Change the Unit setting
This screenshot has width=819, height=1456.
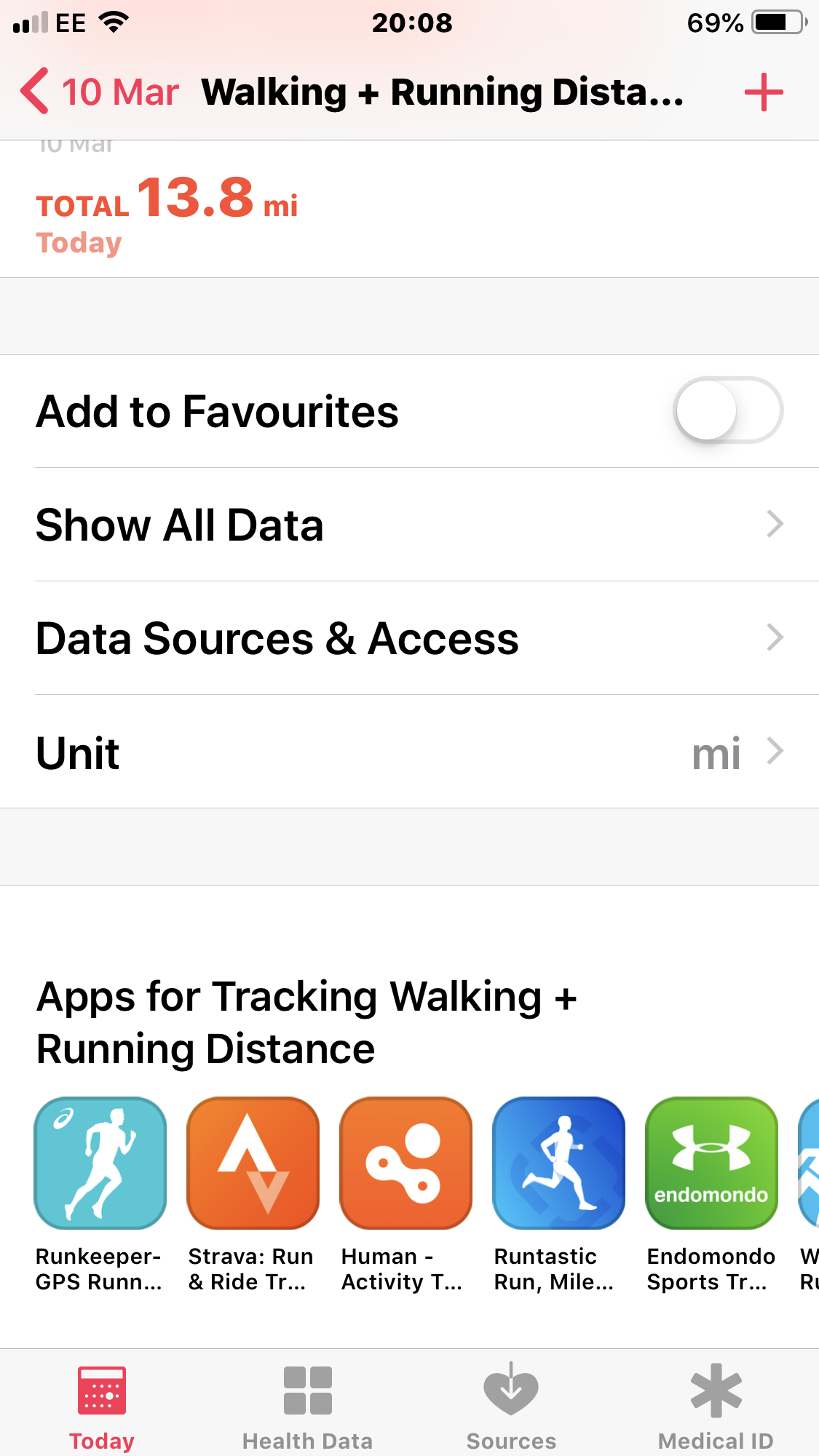(x=409, y=752)
